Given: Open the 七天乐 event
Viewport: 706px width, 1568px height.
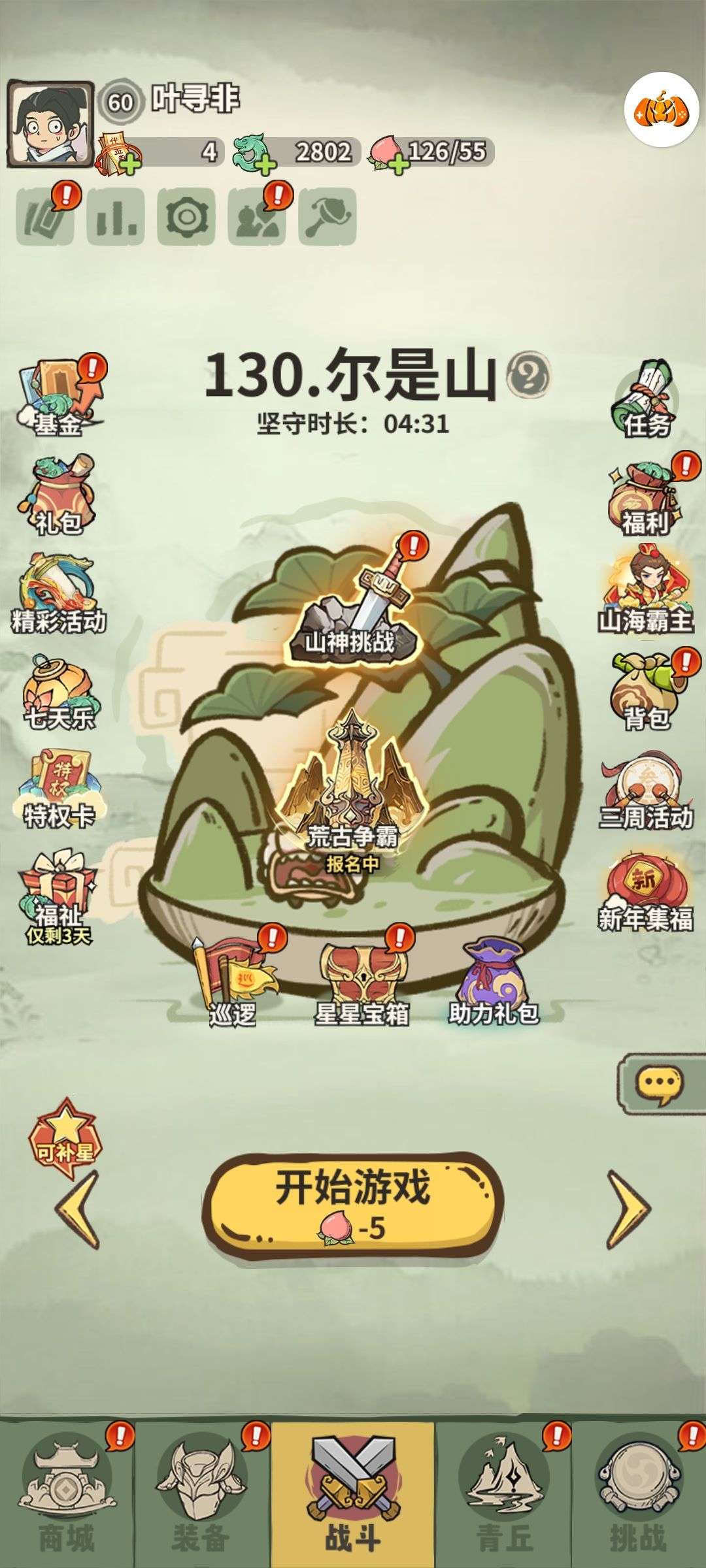Looking at the screenshot, I should [59, 693].
